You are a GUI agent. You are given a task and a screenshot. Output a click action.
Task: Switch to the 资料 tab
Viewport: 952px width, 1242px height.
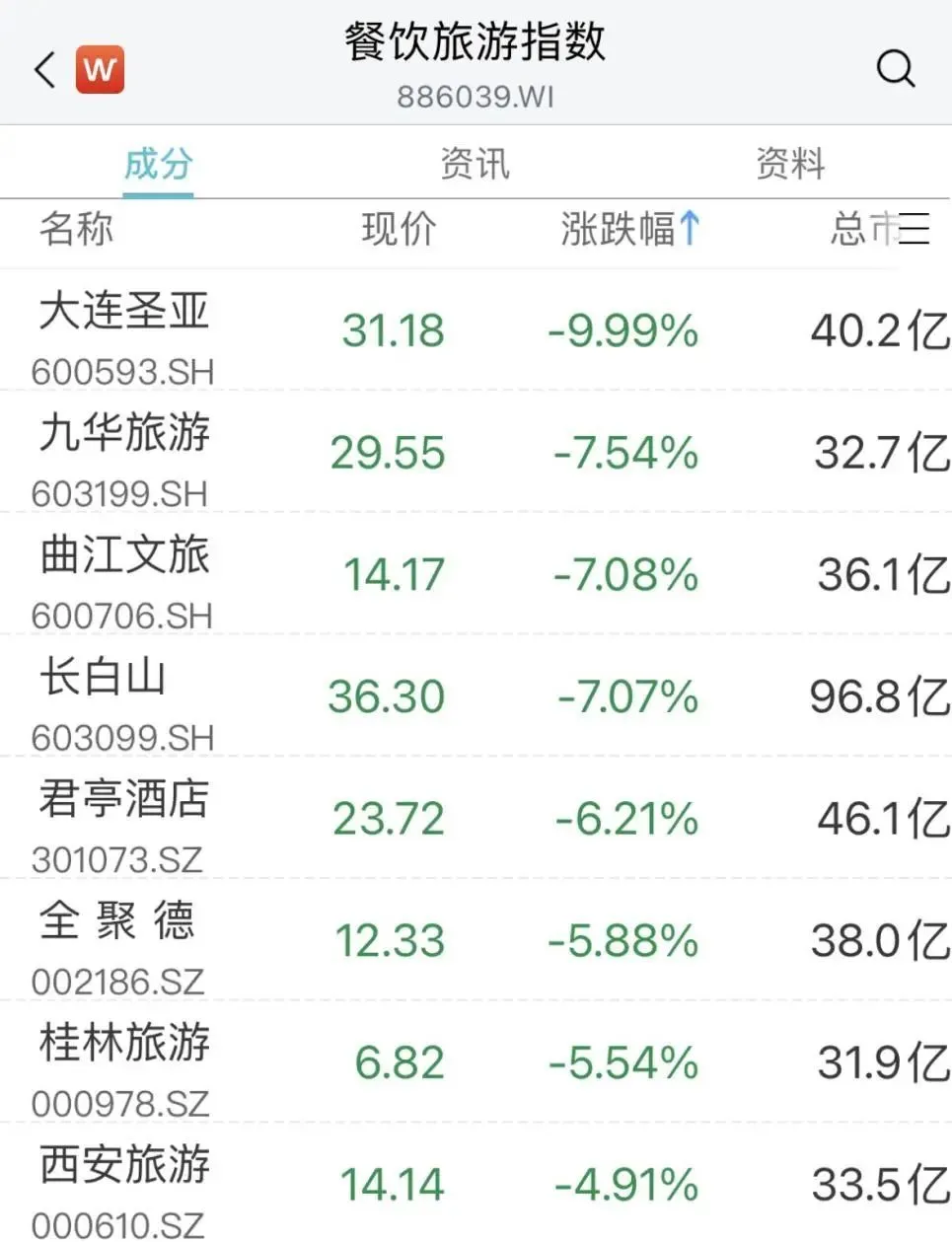coord(790,164)
